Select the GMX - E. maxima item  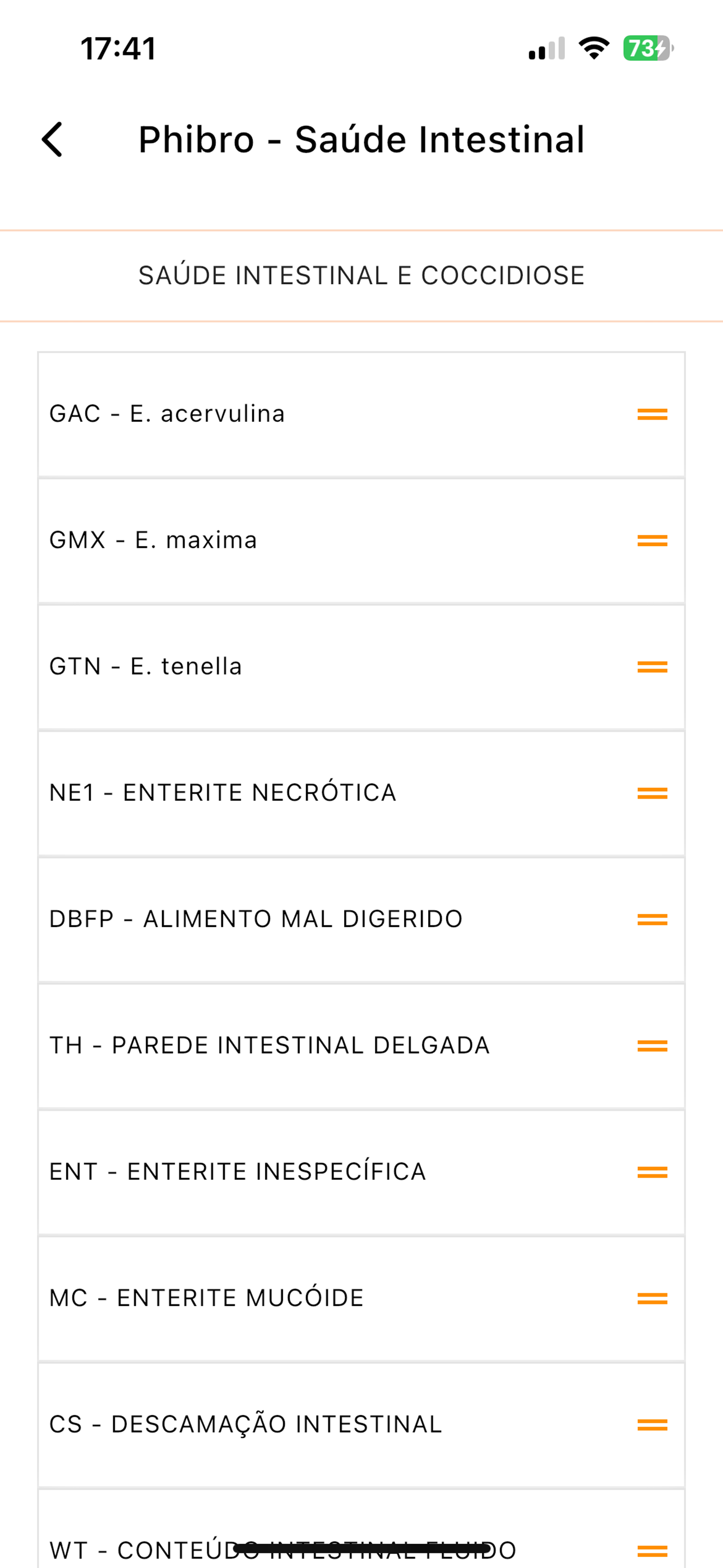[x=361, y=541]
